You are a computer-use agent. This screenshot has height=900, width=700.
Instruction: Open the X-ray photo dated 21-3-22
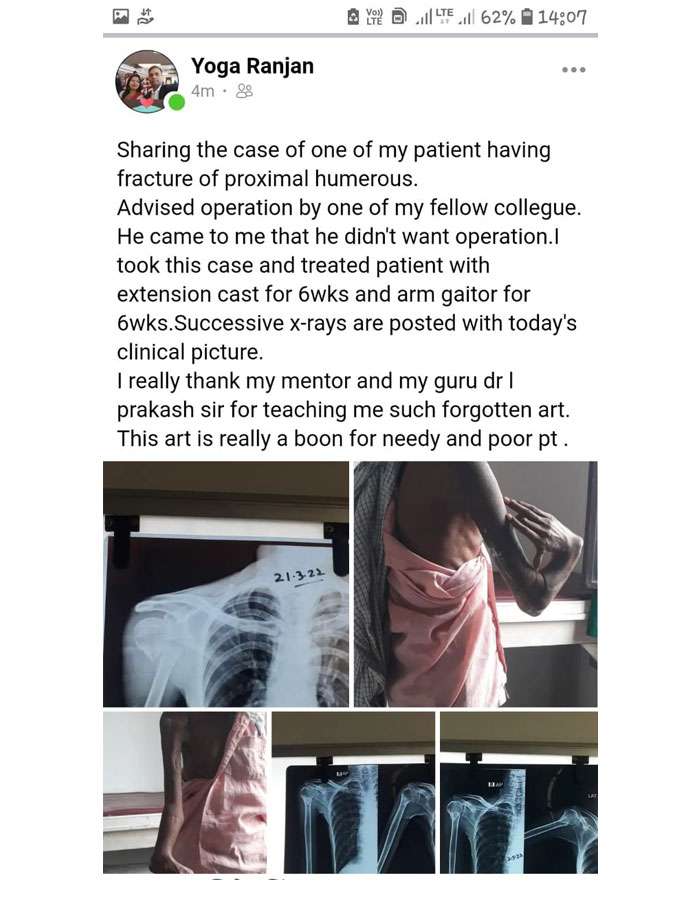point(226,584)
